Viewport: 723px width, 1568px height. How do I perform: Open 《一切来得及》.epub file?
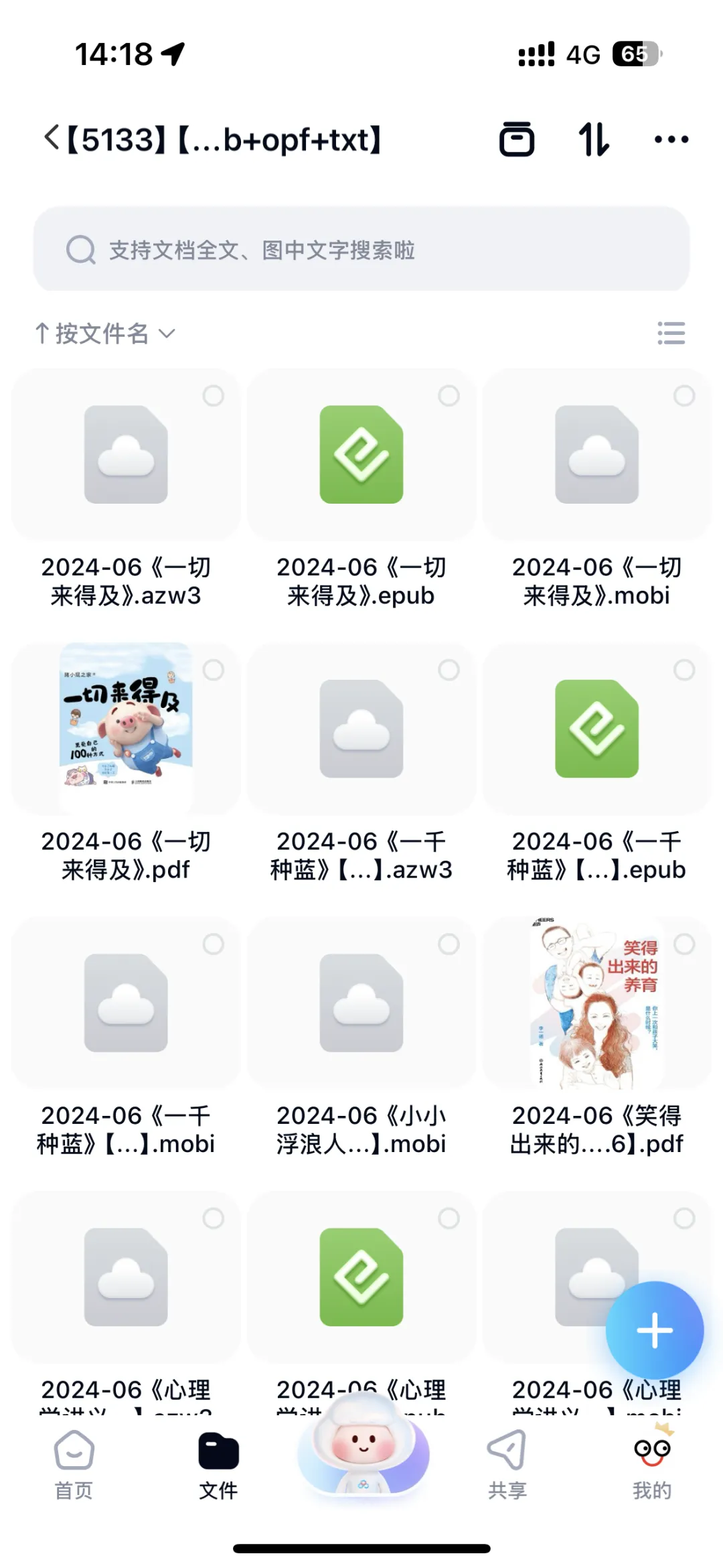coord(361,455)
